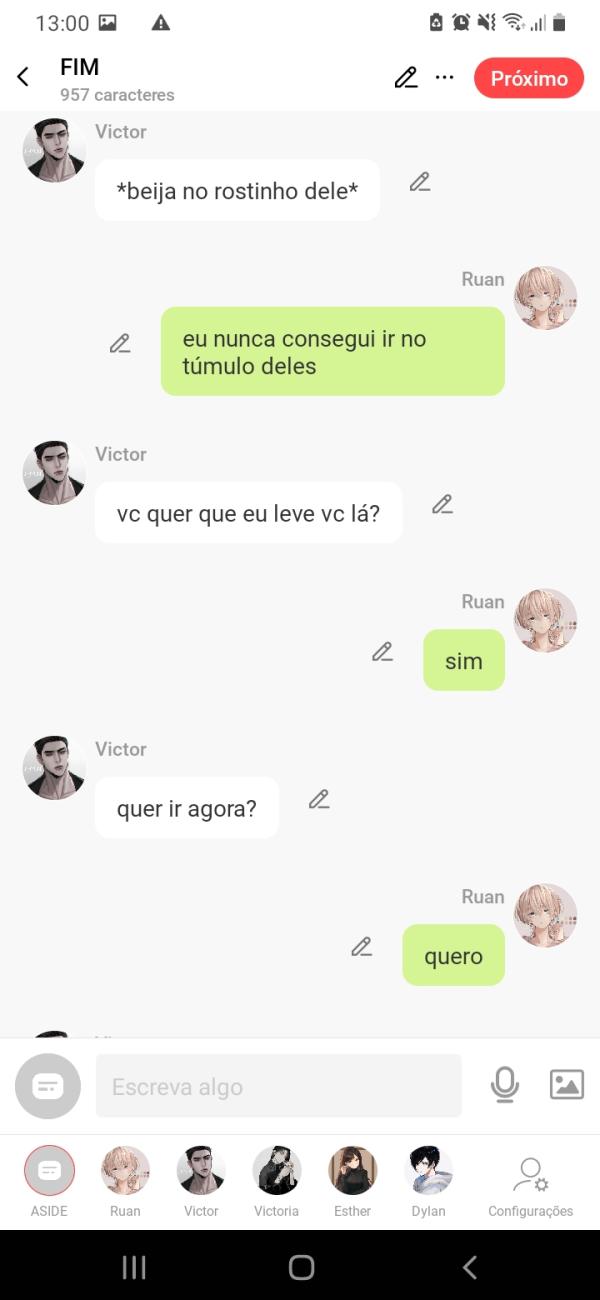Viewport: 600px width, 1300px height.
Task: Edit the message "*beija no rostinho dele*"
Action: pyautogui.click(x=420, y=182)
